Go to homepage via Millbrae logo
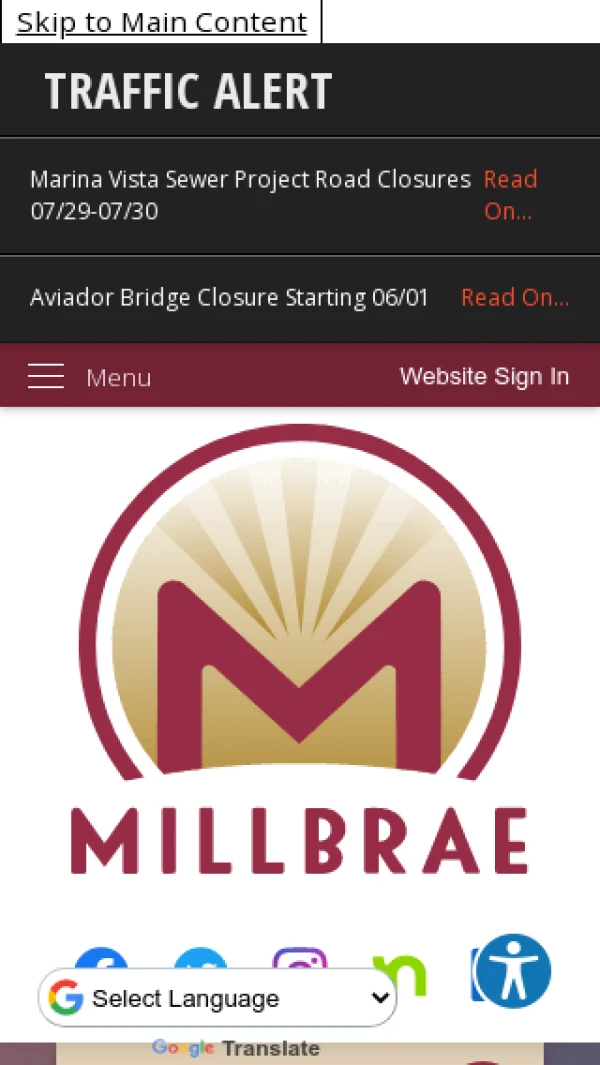600x1065 pixels. pos(300,649)
